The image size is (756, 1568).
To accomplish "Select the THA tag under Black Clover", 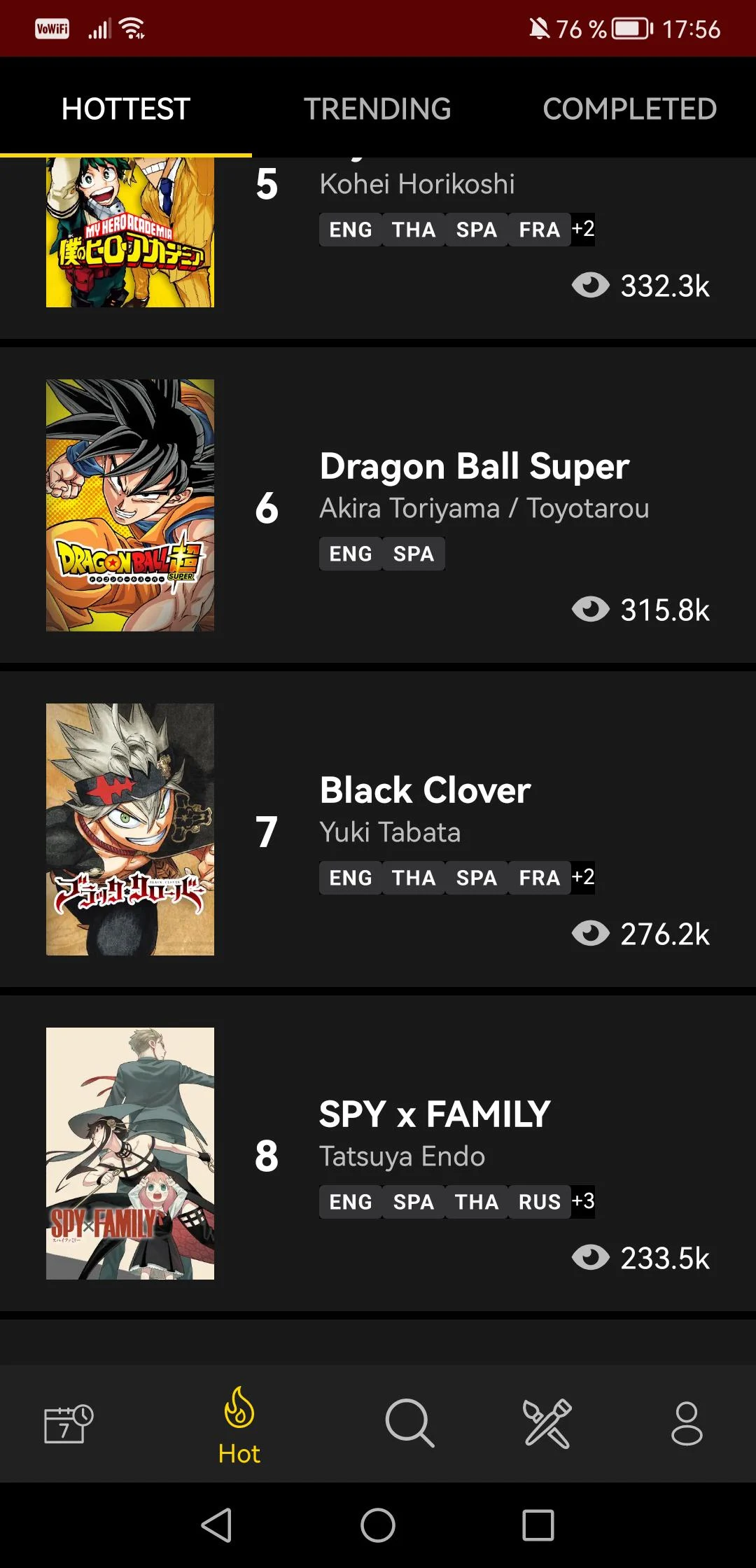I will point(414,877).
